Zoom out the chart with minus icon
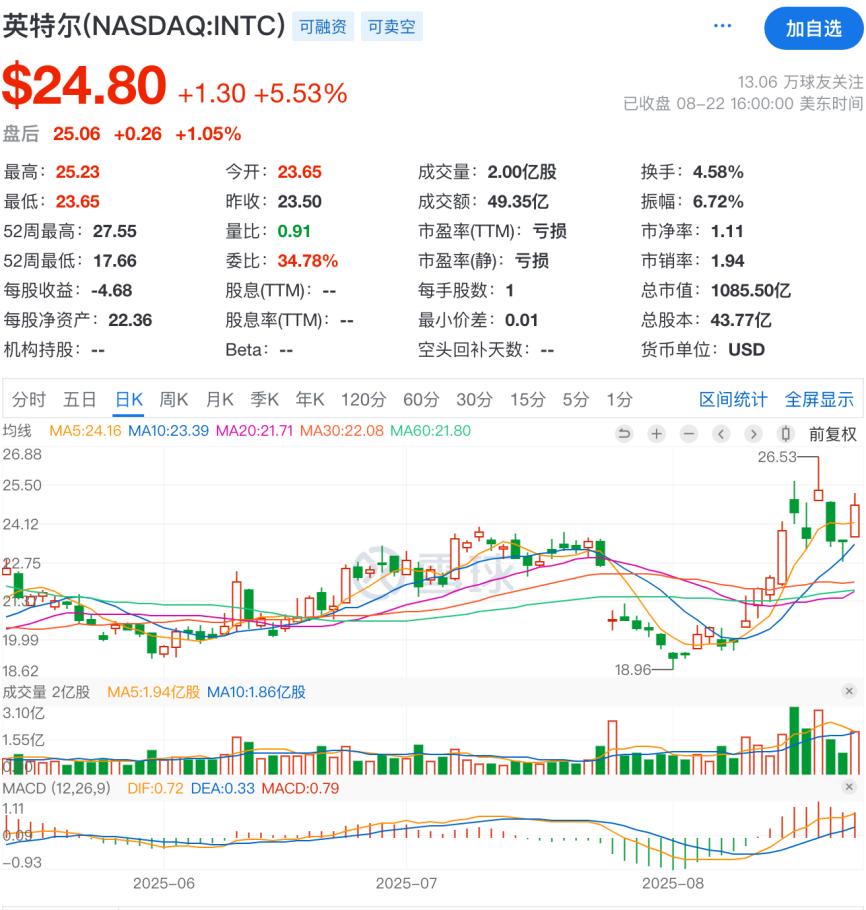This screenshot has height=910, width=866. [x=689, y=434]
